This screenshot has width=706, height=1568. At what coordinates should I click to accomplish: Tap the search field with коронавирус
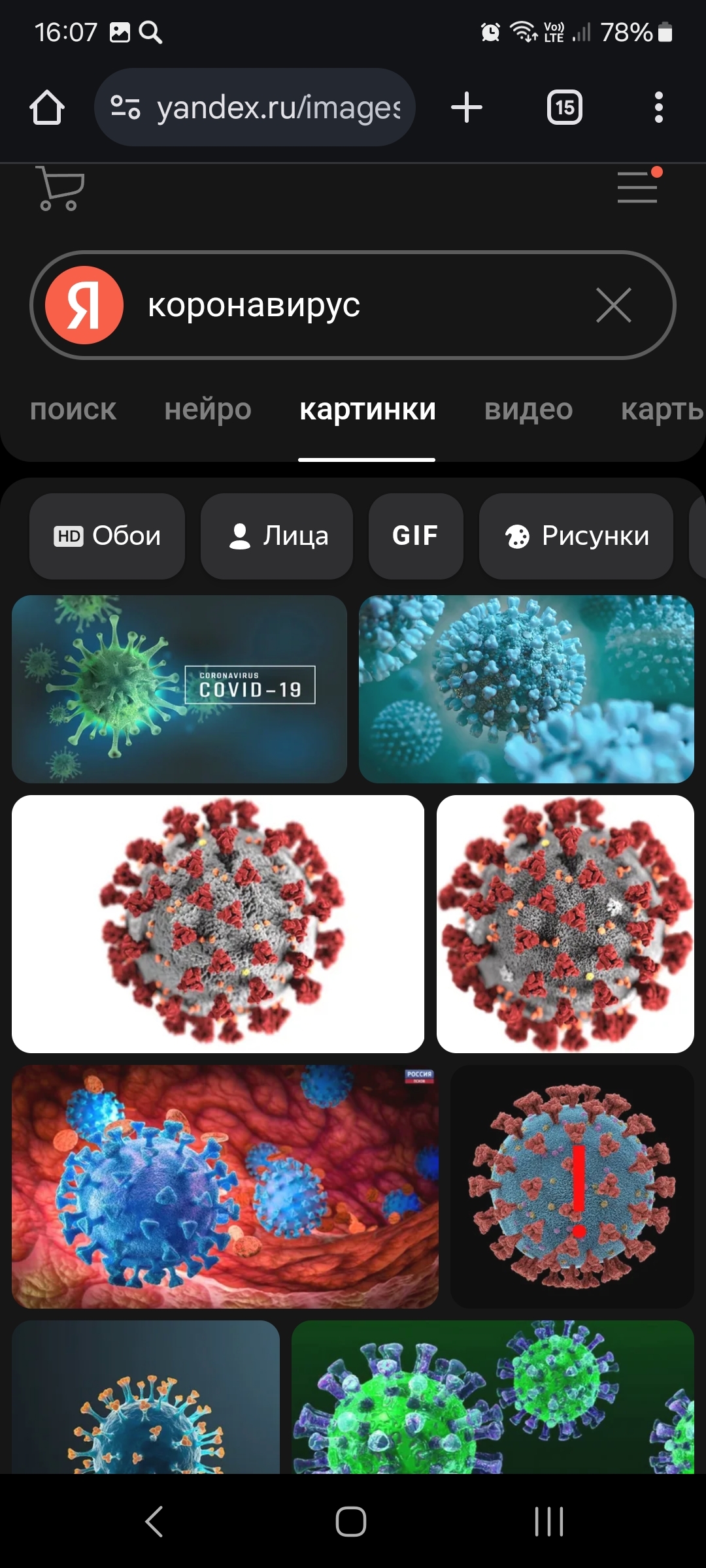point(353,305)
